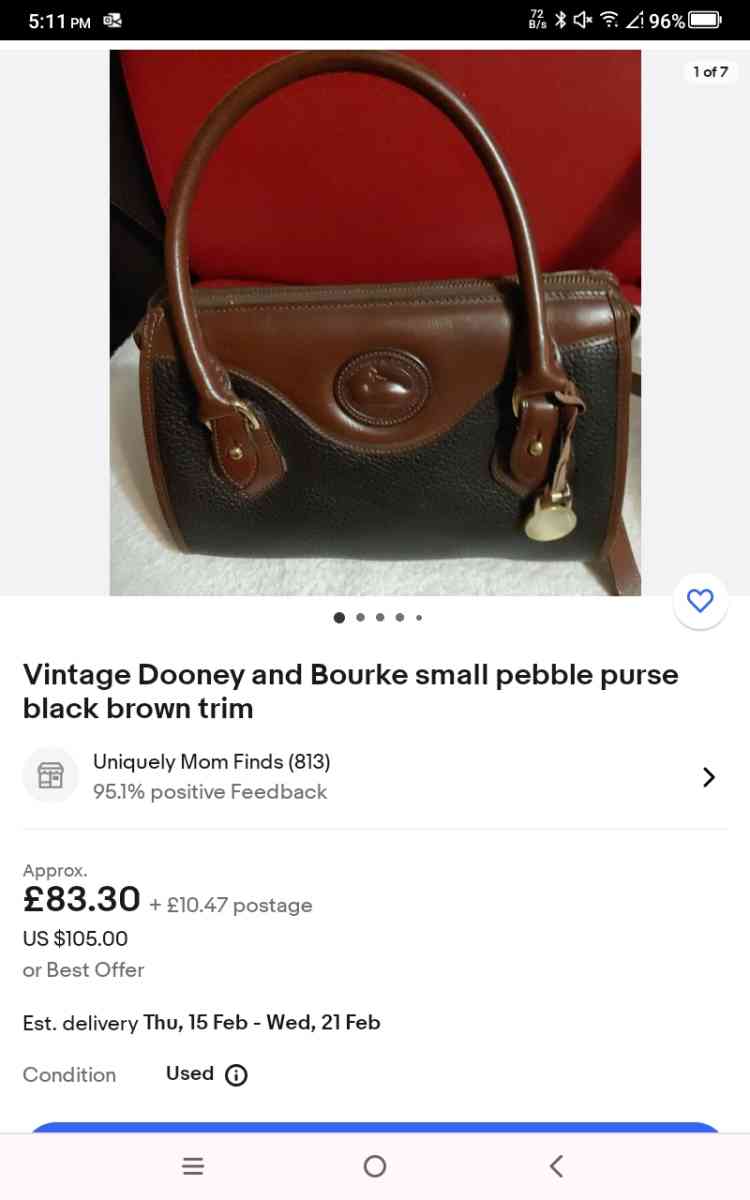Tap the back arrow in the navigation bar
Screen dimensions: 750x1200
[556, 1165]
